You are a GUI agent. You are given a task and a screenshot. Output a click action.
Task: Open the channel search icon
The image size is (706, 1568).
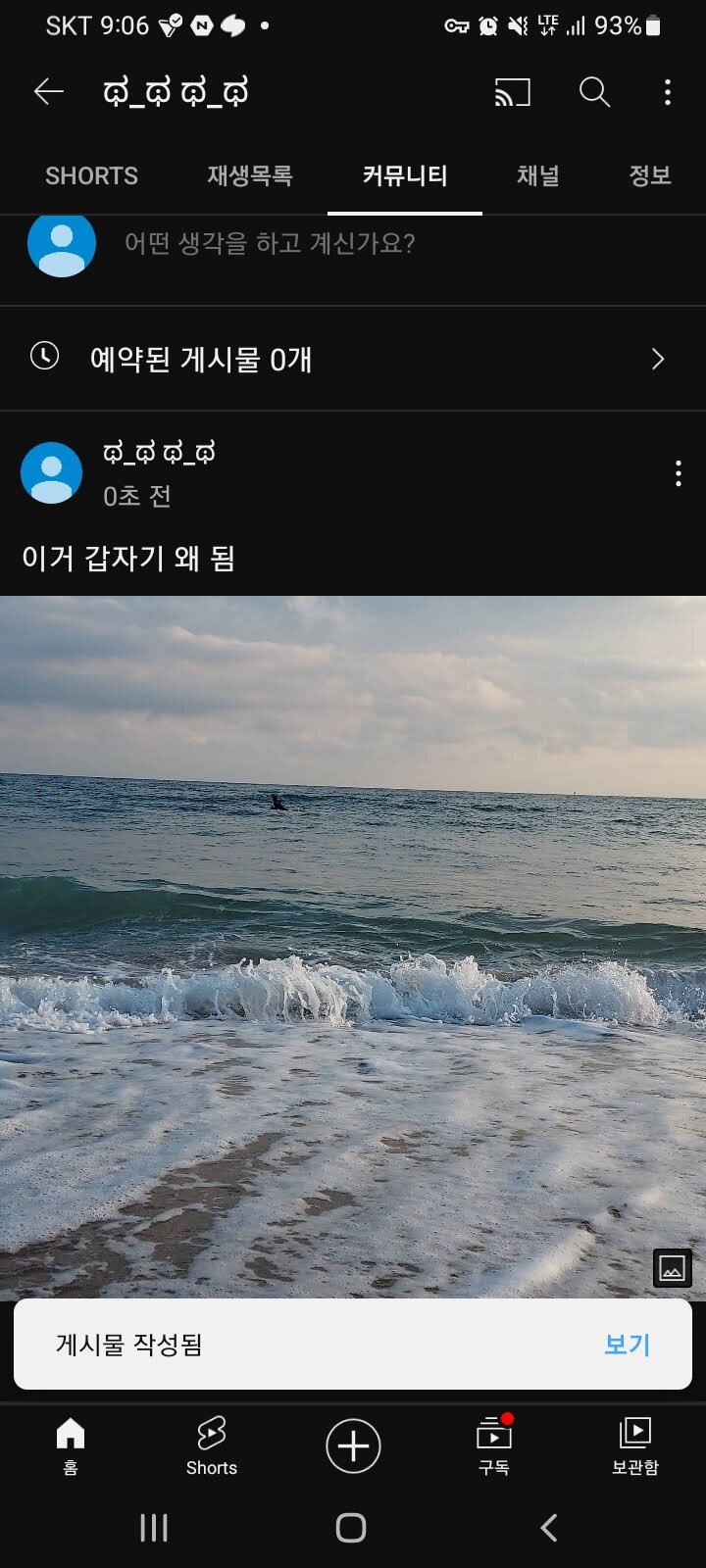(x=594, y=92)
